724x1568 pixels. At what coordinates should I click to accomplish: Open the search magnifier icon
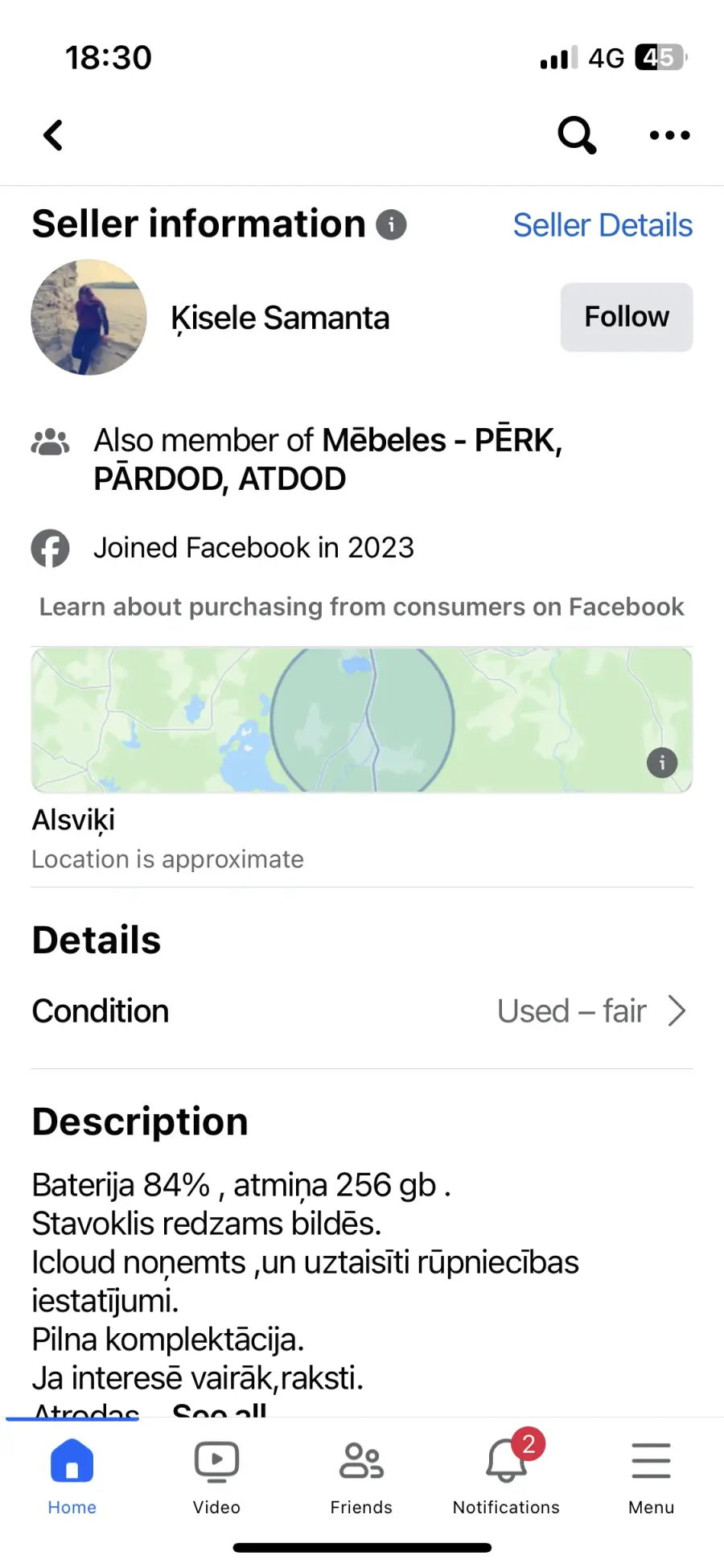577,135
